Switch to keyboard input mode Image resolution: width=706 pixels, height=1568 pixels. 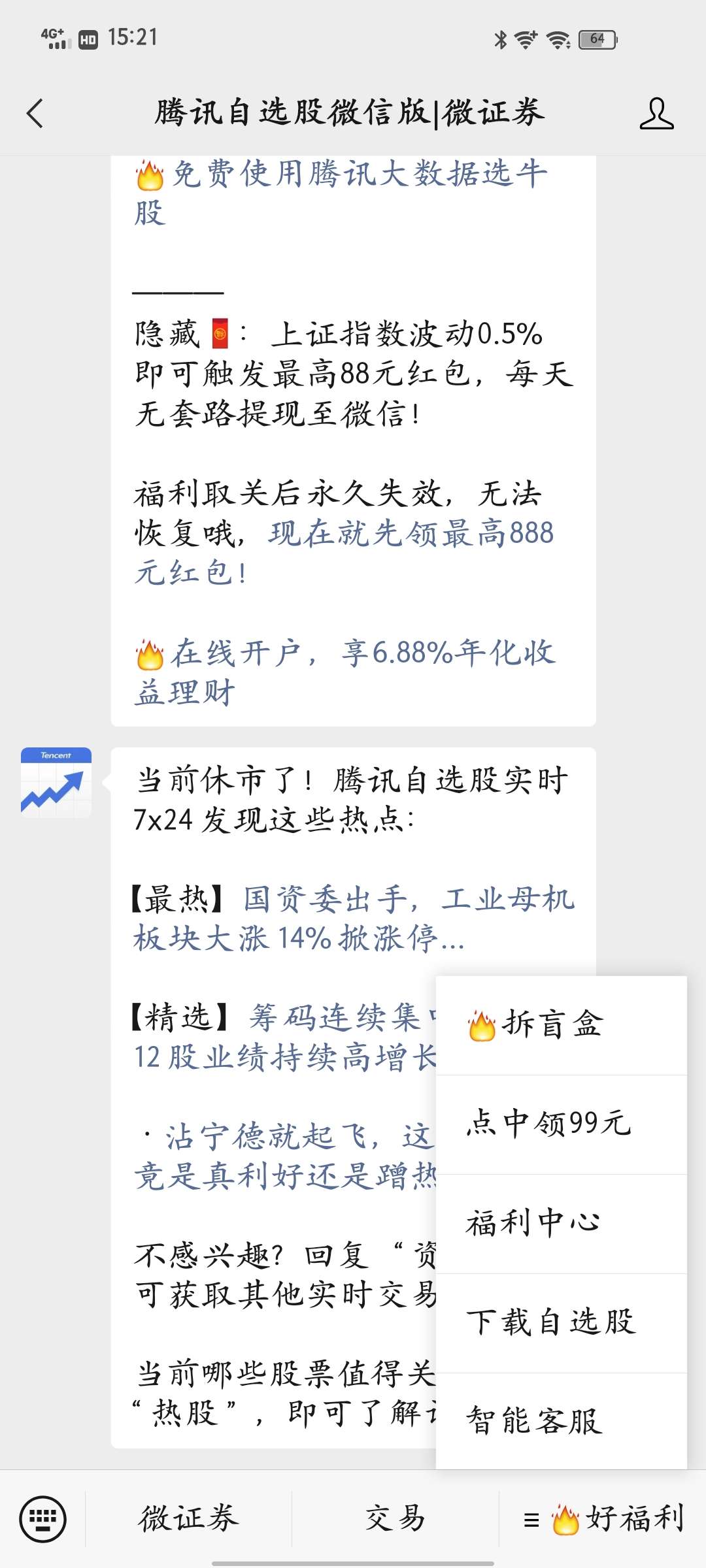(43, 1518)
